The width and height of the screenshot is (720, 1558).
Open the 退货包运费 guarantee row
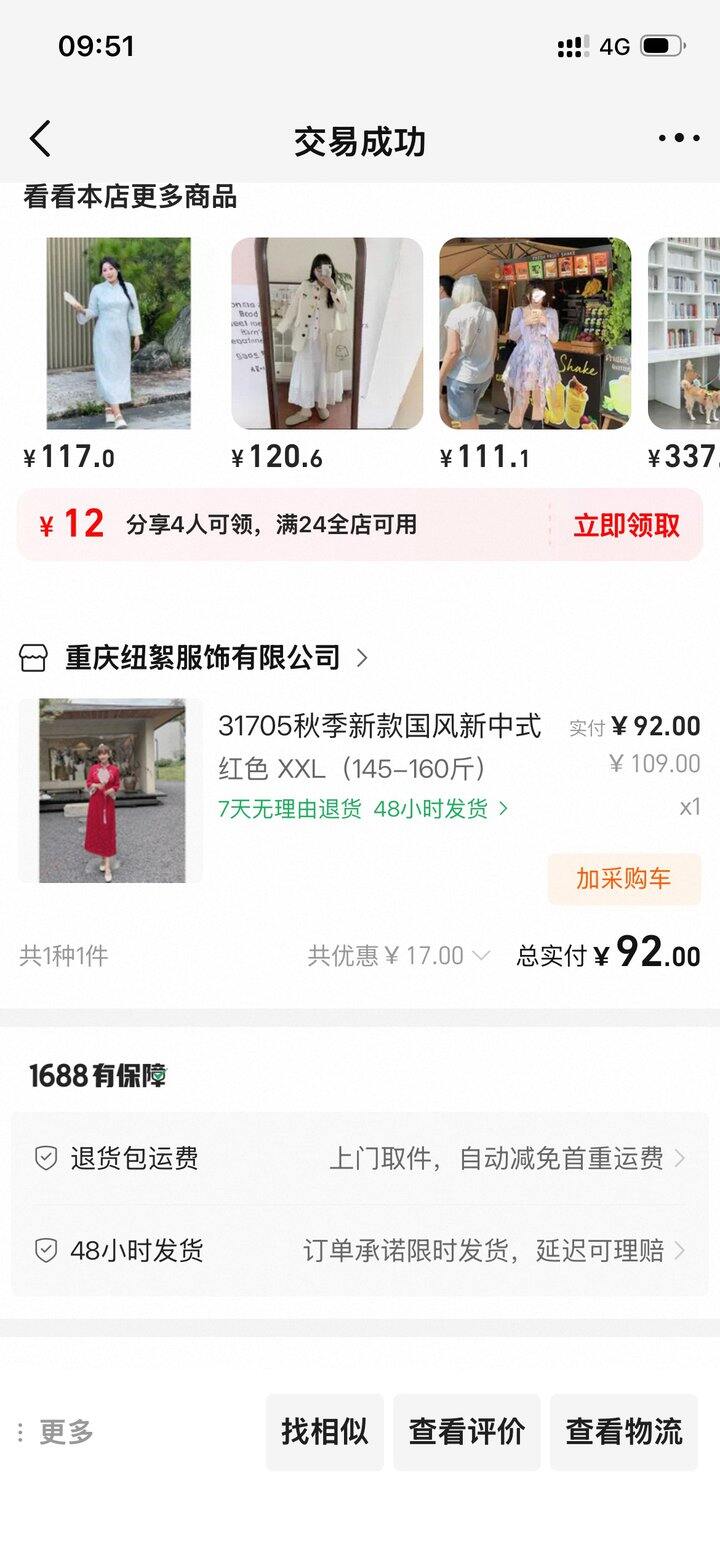360,1159
